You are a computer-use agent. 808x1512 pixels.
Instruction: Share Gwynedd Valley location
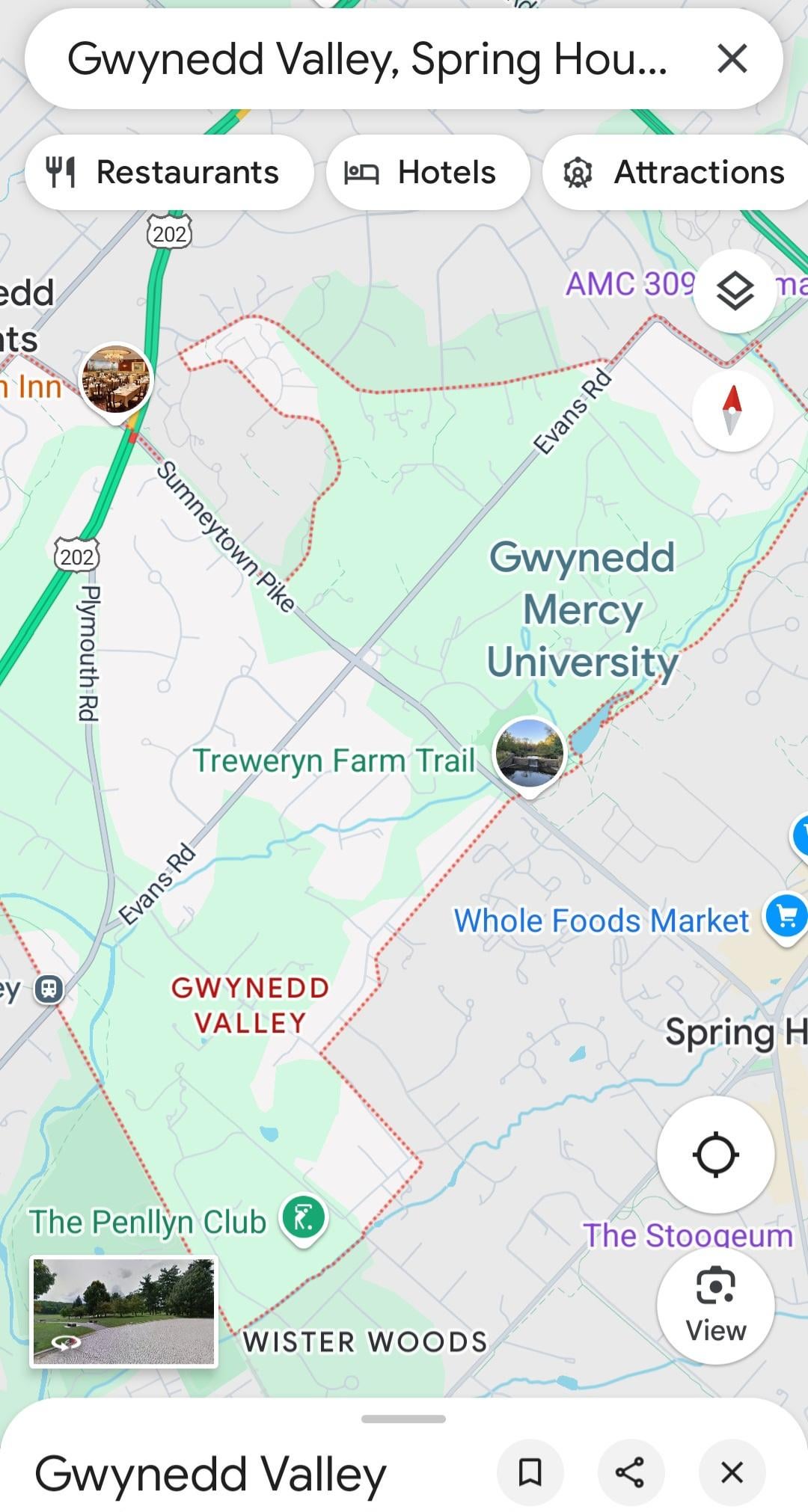(630, 1472)
